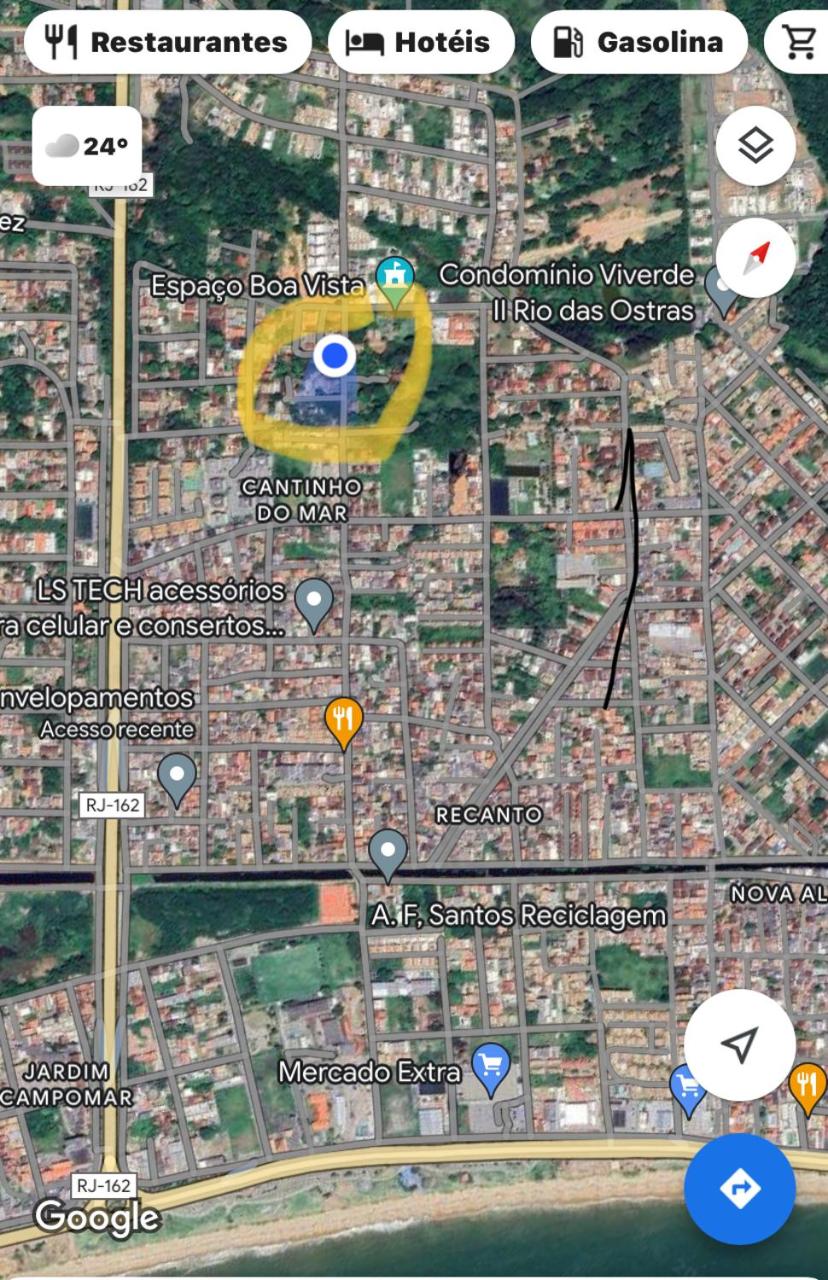Filter the map by Gasolina
828x1280 pixels.
pos(639,42)
